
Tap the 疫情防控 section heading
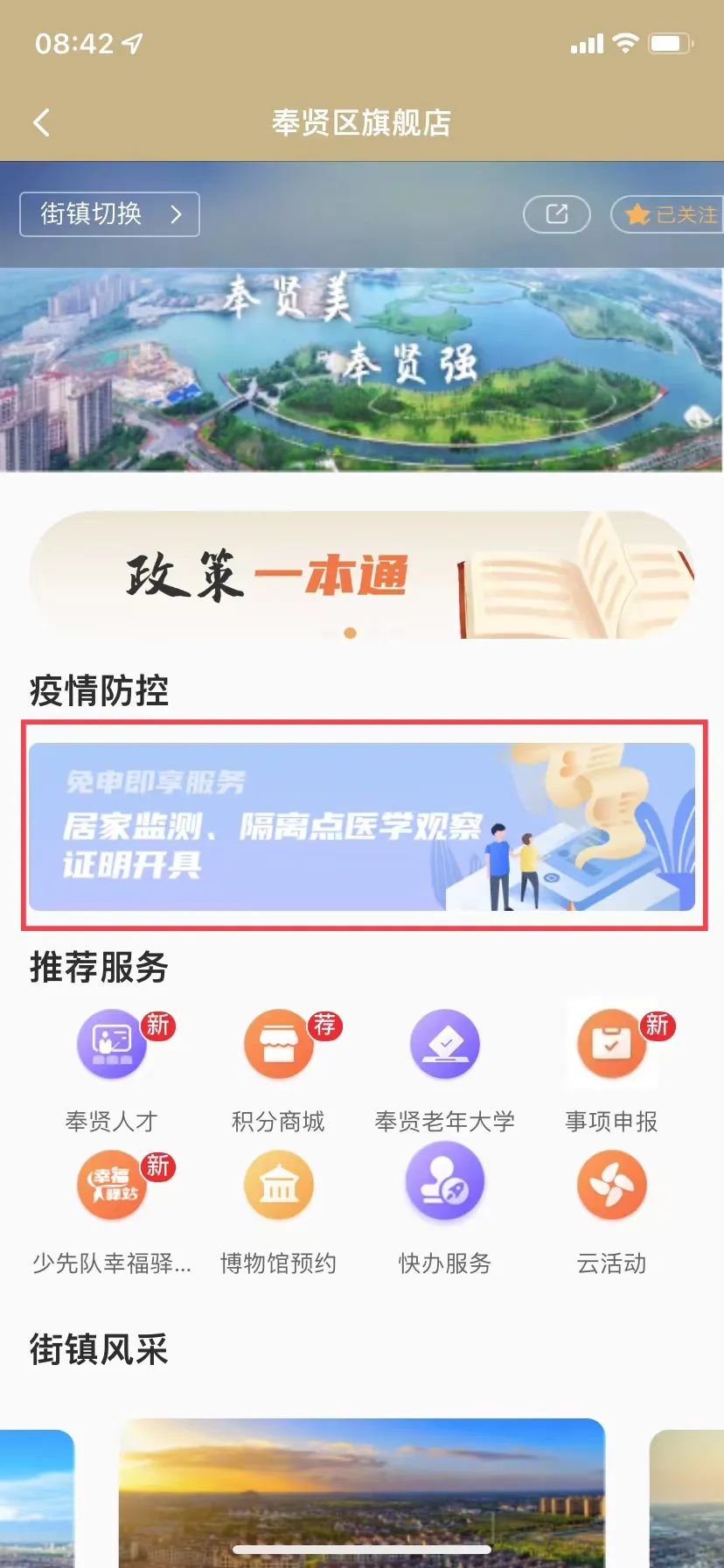pyautogui.click(x=101, y=691)
